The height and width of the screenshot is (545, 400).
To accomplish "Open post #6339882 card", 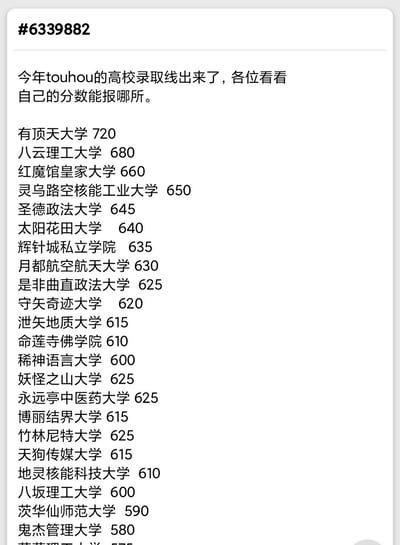I will [200, 276].
